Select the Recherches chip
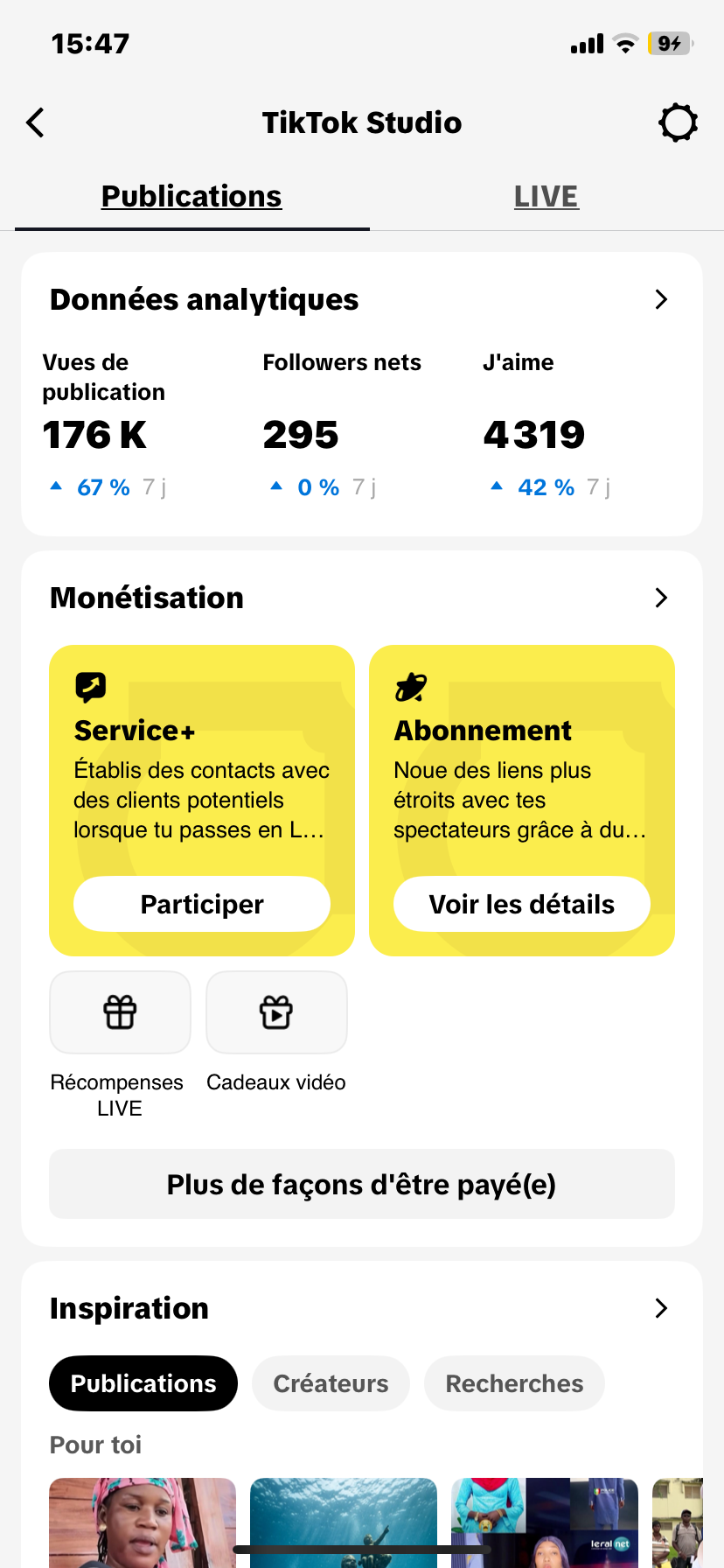Screen dimensions: 724x1568 pos(514,1383)
